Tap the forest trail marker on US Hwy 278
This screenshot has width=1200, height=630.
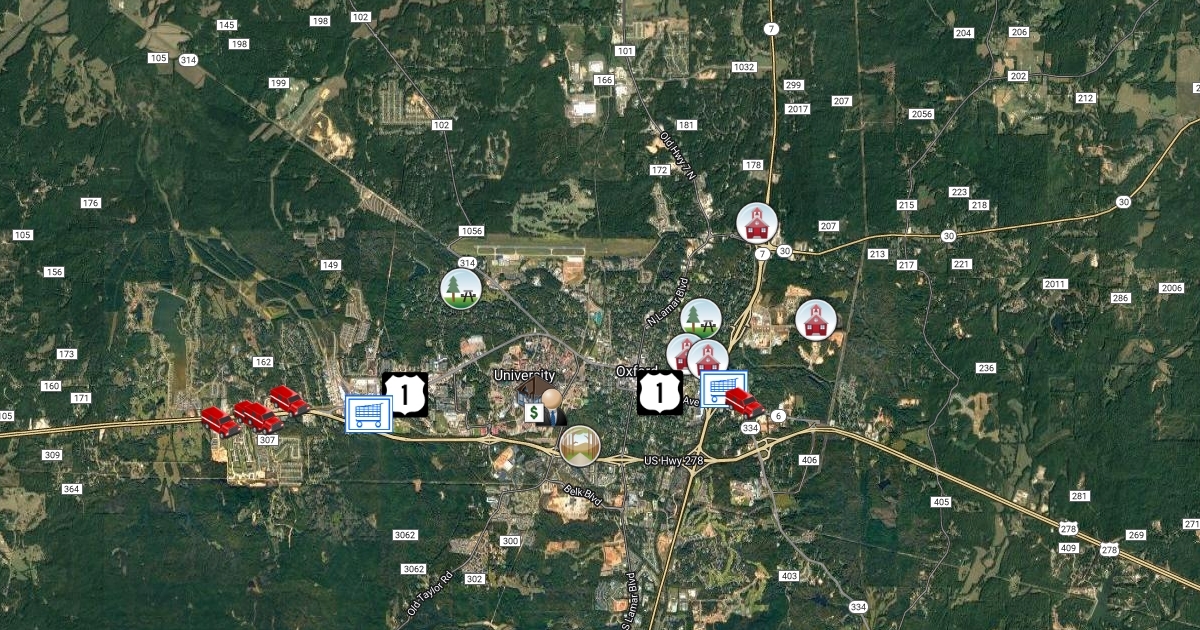pyautogui.click(x=580, y=446)
